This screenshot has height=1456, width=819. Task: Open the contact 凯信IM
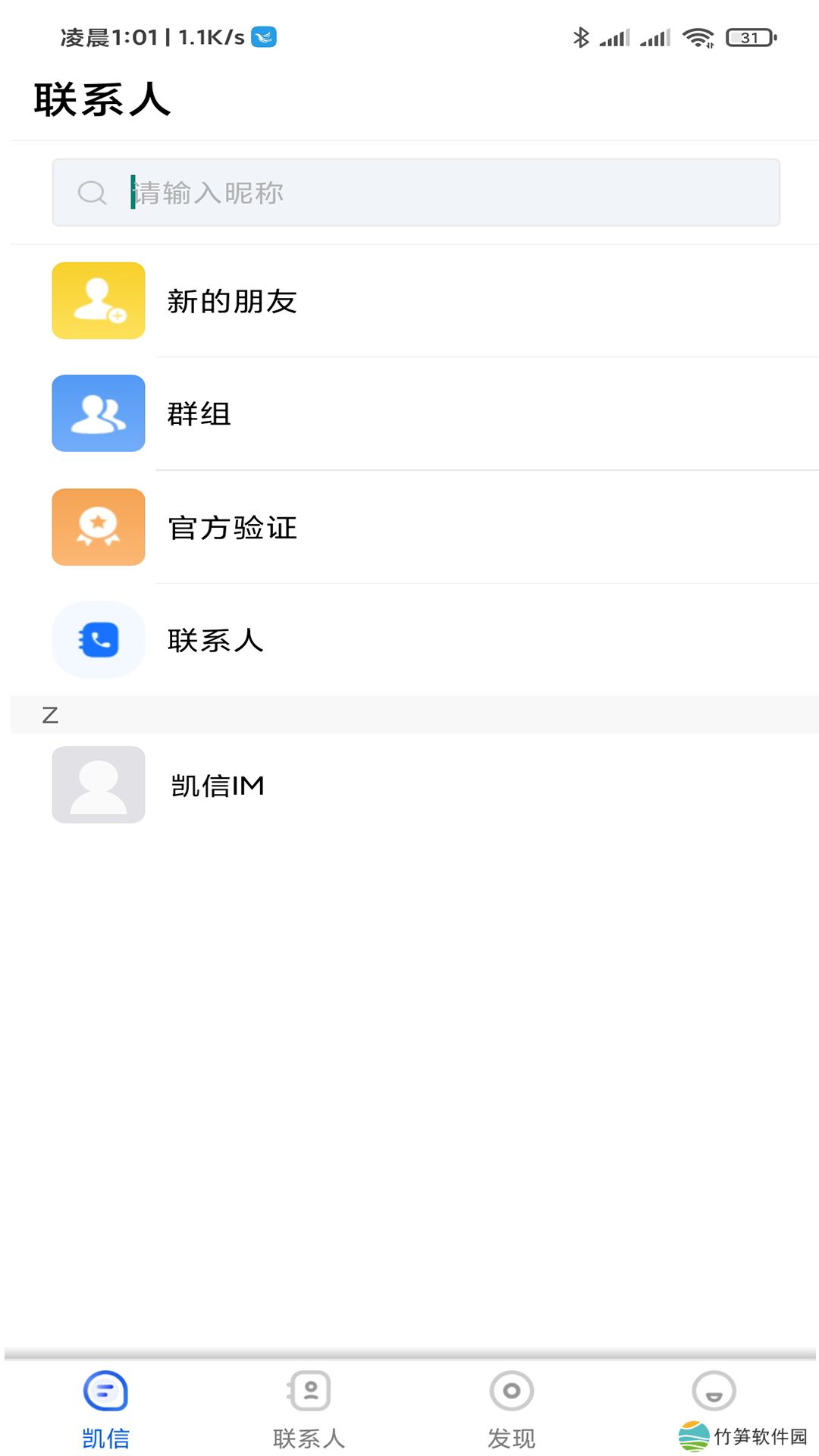coord(218,786)
